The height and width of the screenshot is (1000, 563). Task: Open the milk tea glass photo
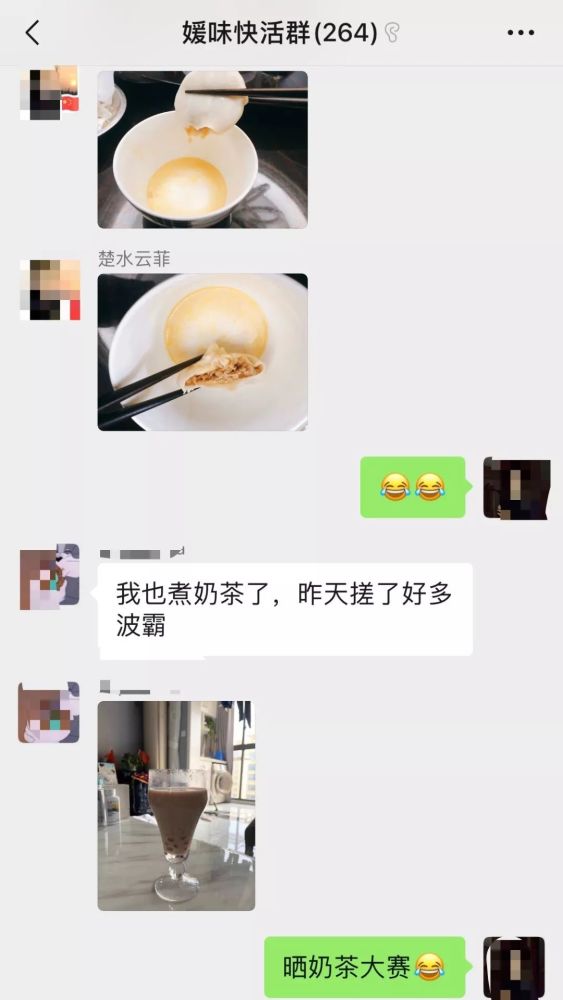(x=176, y=805)
